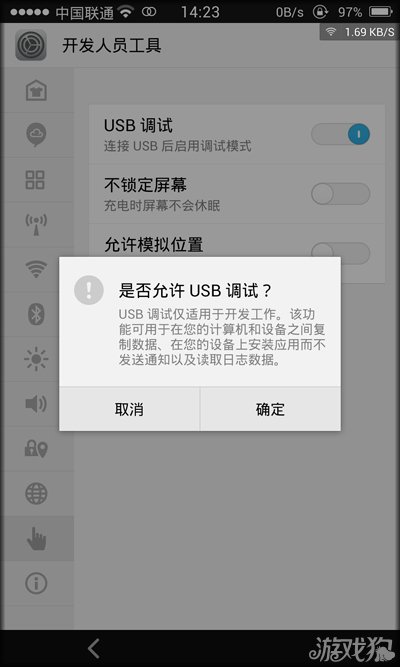Open the cloud account sidebar icon
The width and height of the screenshot is (400, 667).
pos(36,135)
